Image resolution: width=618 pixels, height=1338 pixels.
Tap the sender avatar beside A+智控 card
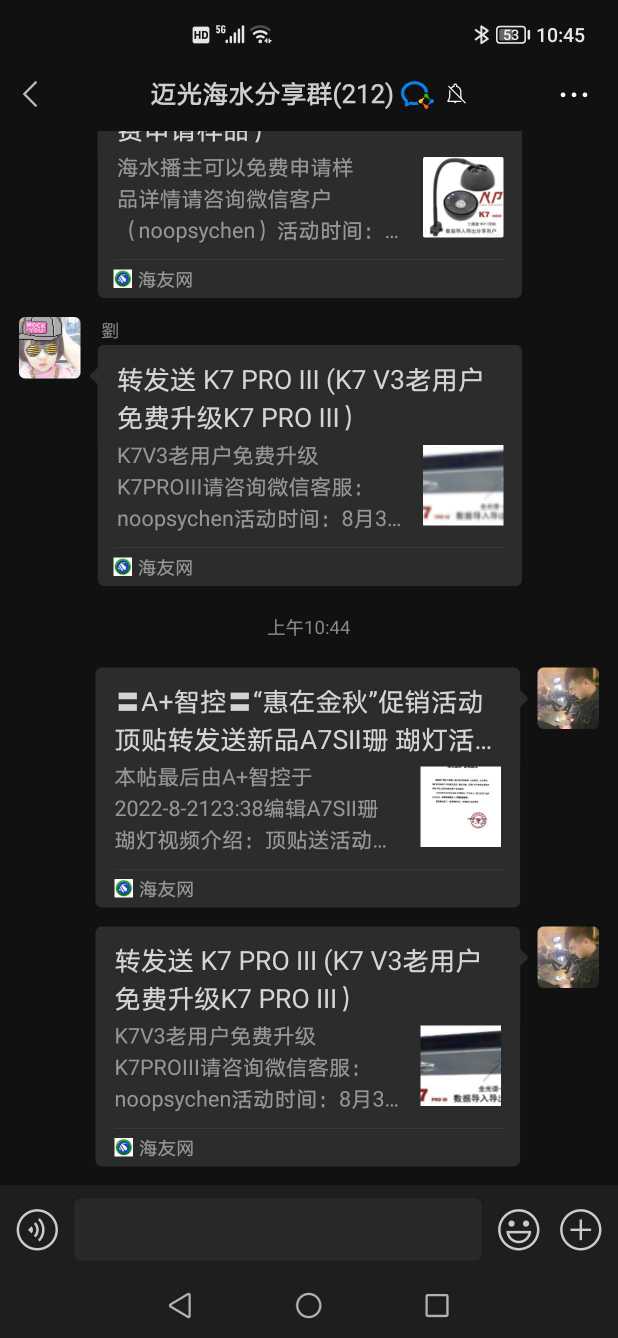(x=568, y=698)
